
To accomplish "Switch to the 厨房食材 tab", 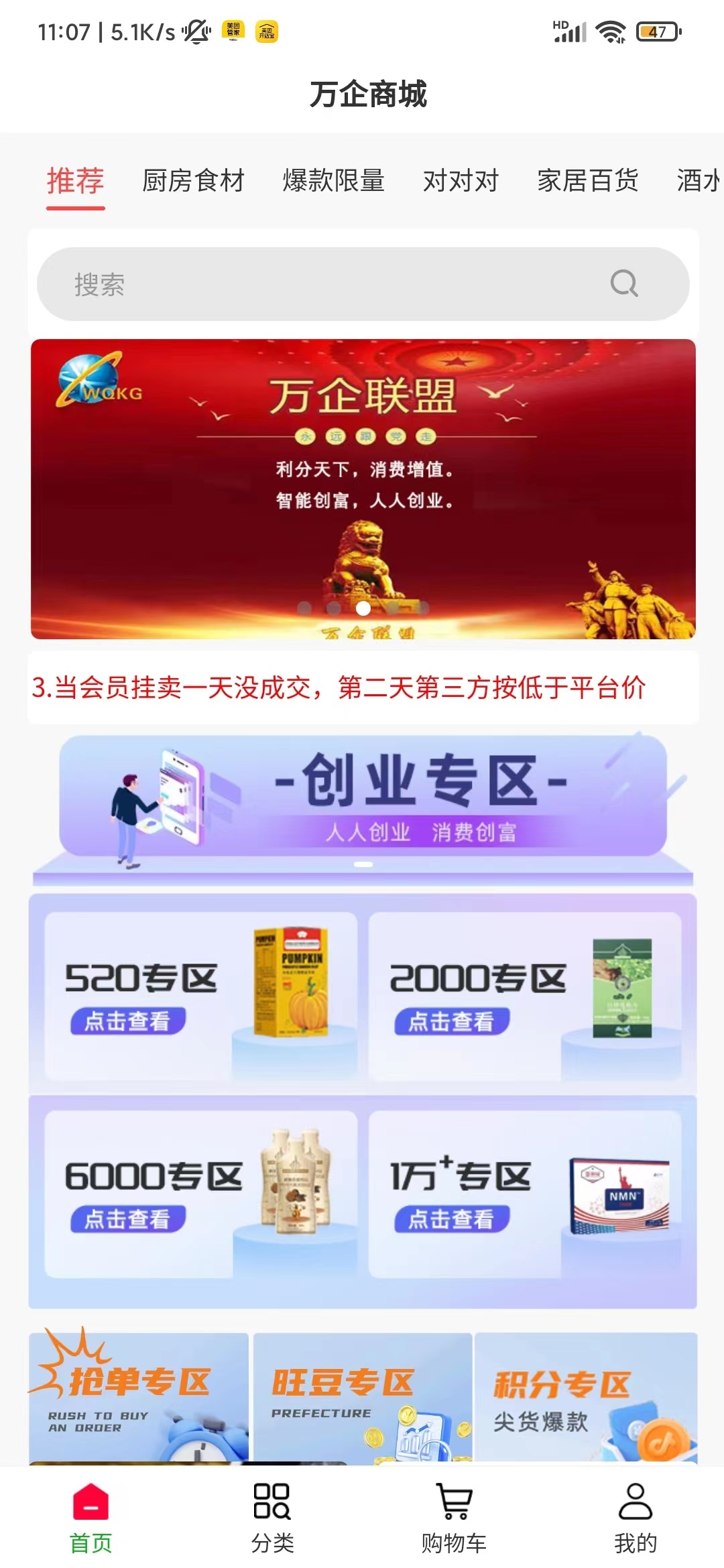I will (x=193, y=181).
